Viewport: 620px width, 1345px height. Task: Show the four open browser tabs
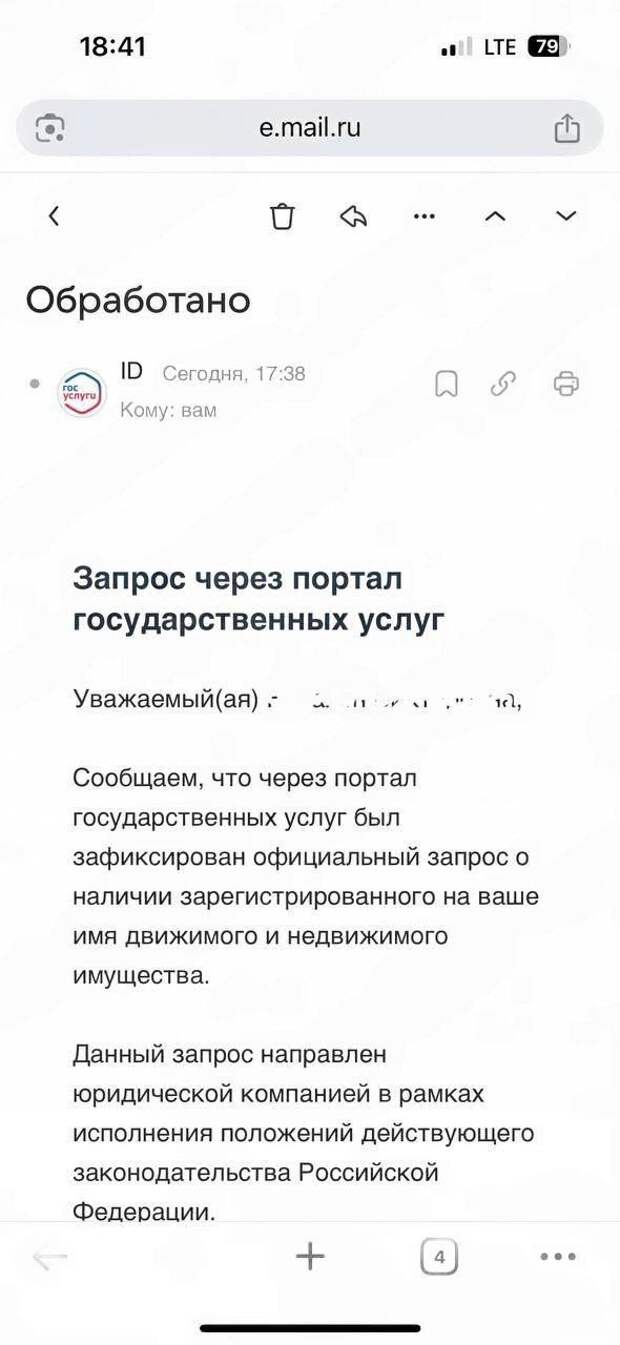[x=439, y=1257]
